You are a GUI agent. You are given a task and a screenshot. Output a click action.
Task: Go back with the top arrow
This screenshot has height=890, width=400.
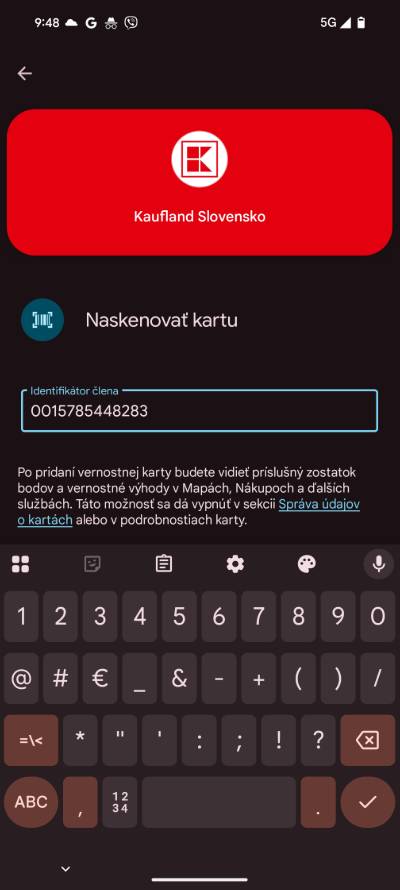[x=24, y=73]
